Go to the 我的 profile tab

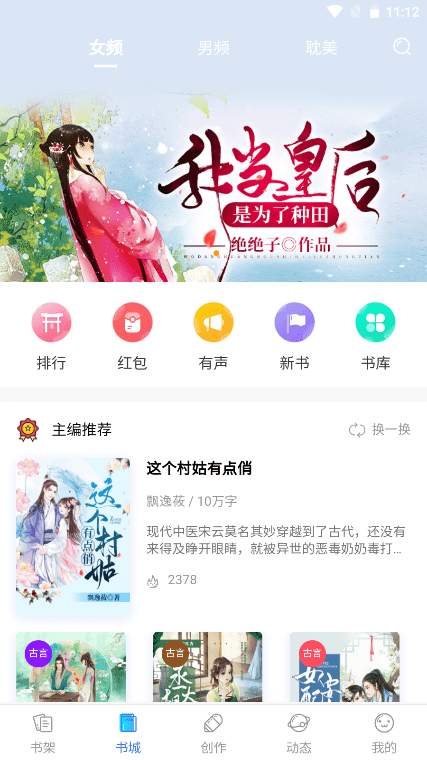384,733
